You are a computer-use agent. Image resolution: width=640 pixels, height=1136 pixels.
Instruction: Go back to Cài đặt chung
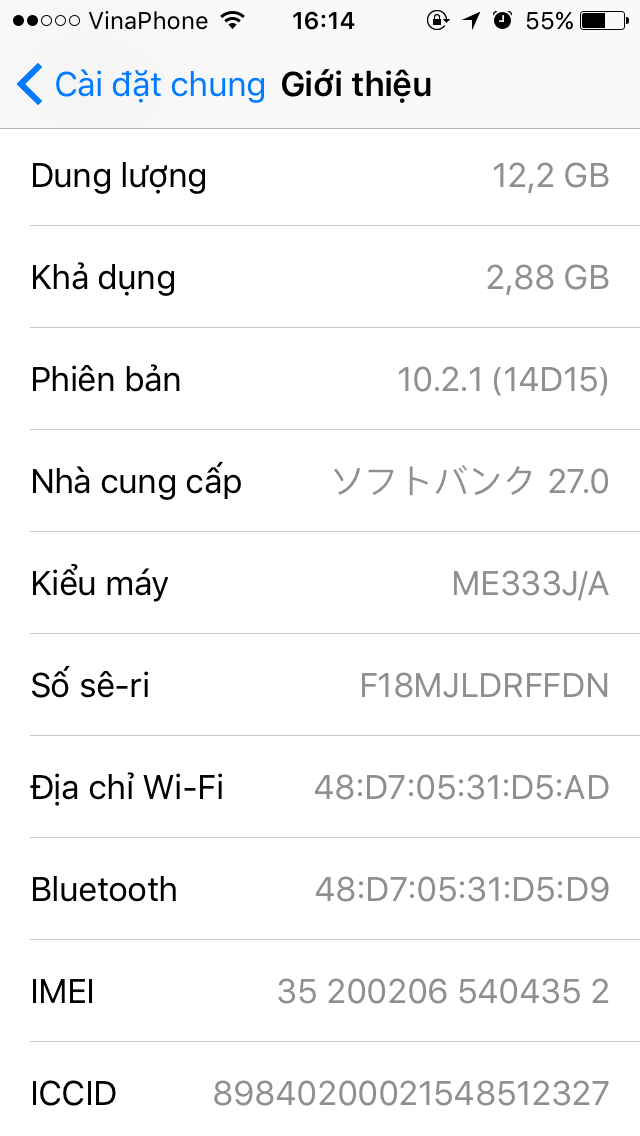click(140, 85)
